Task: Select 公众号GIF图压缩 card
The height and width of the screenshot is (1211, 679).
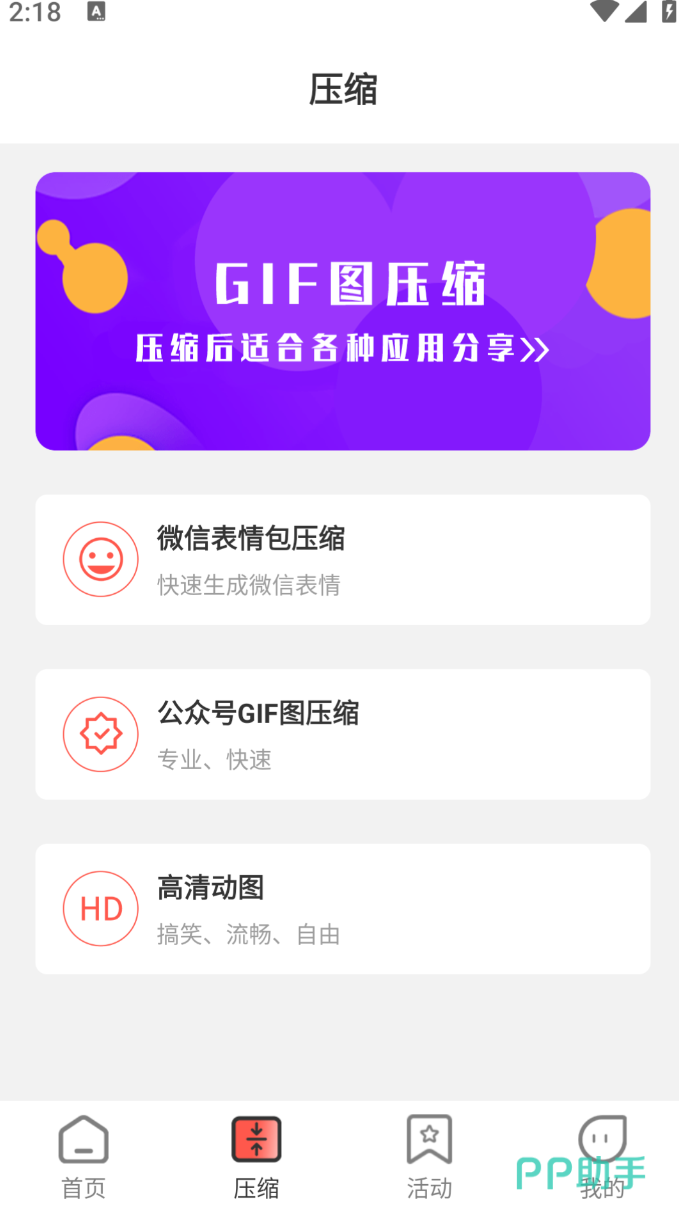Action: [x=342, y=734]
